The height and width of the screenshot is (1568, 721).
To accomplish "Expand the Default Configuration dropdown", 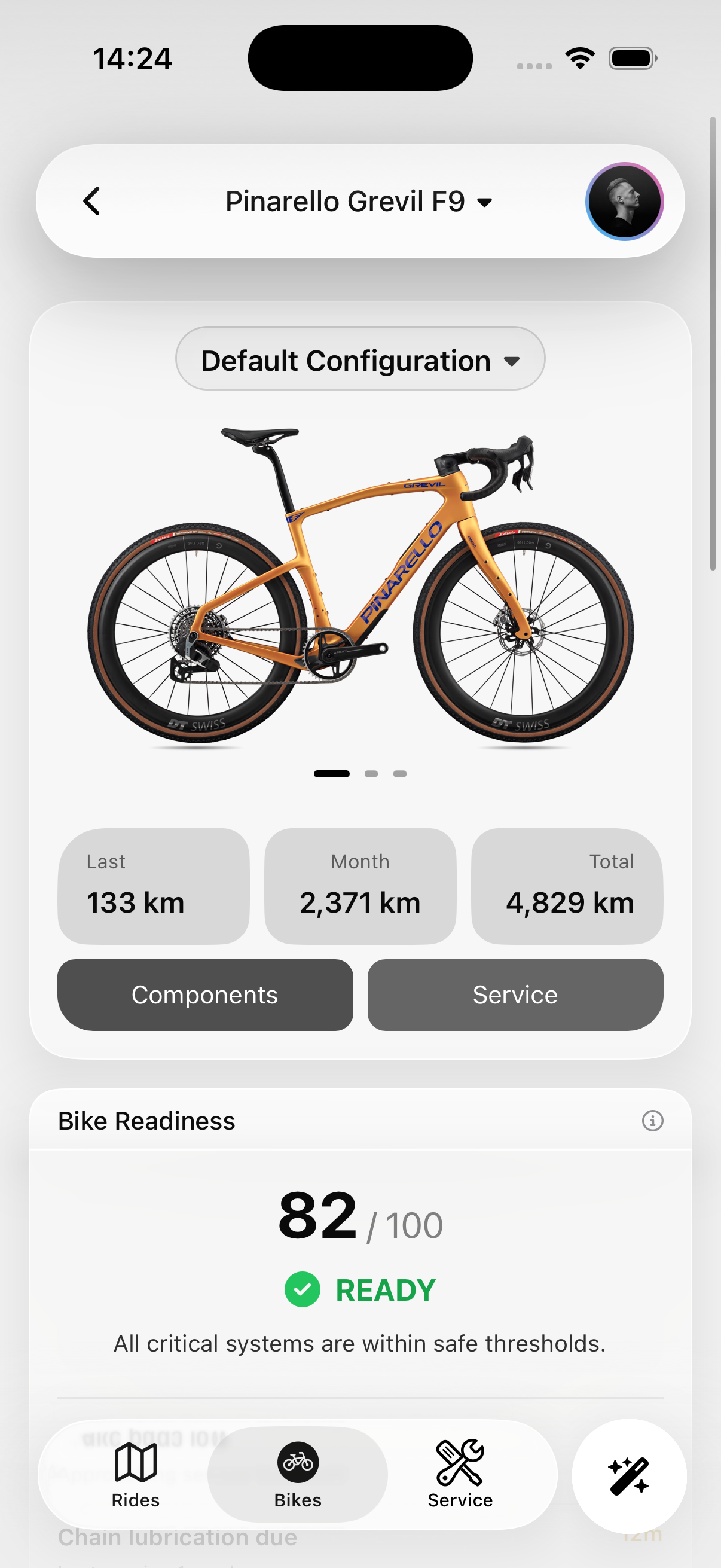I will 360,360.
